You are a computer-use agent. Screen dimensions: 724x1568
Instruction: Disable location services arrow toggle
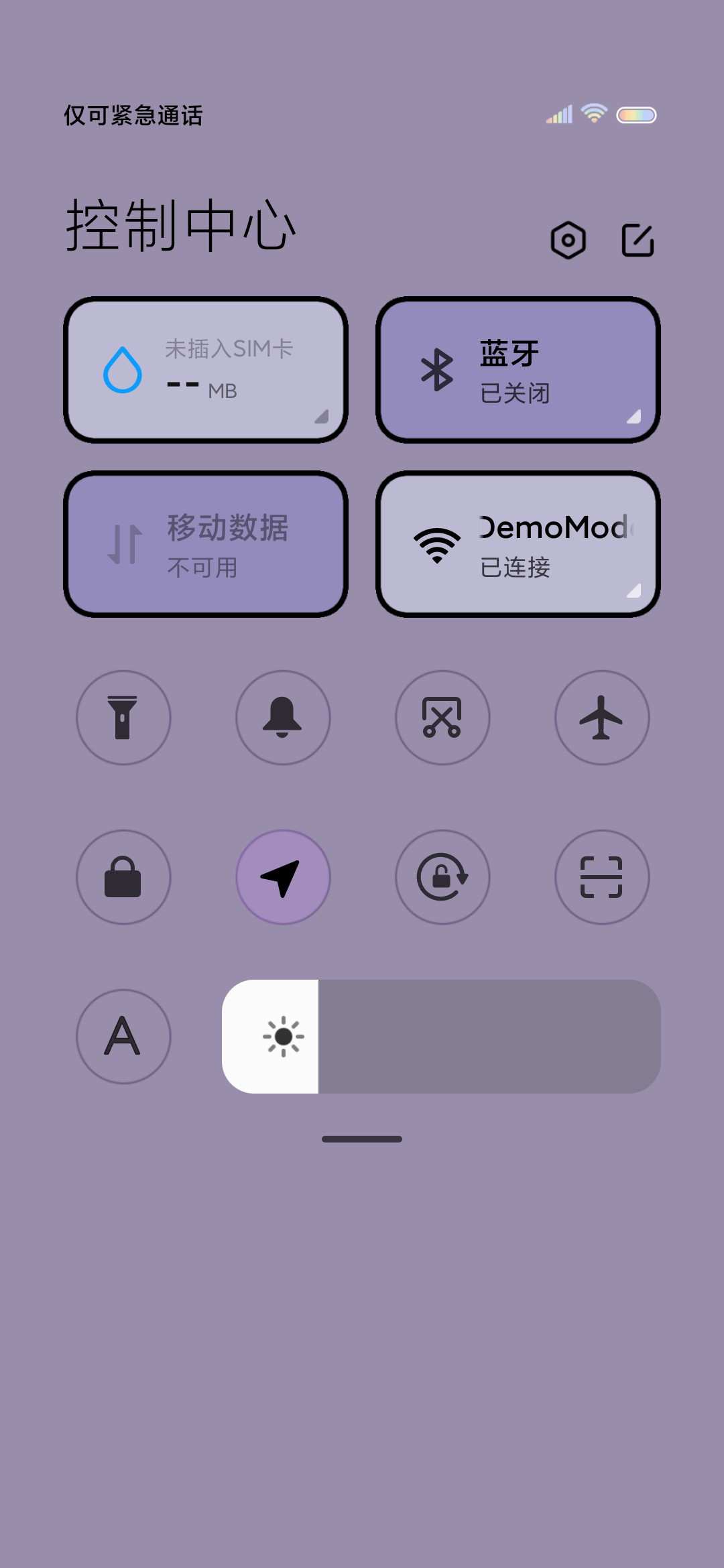pos(283,877)
